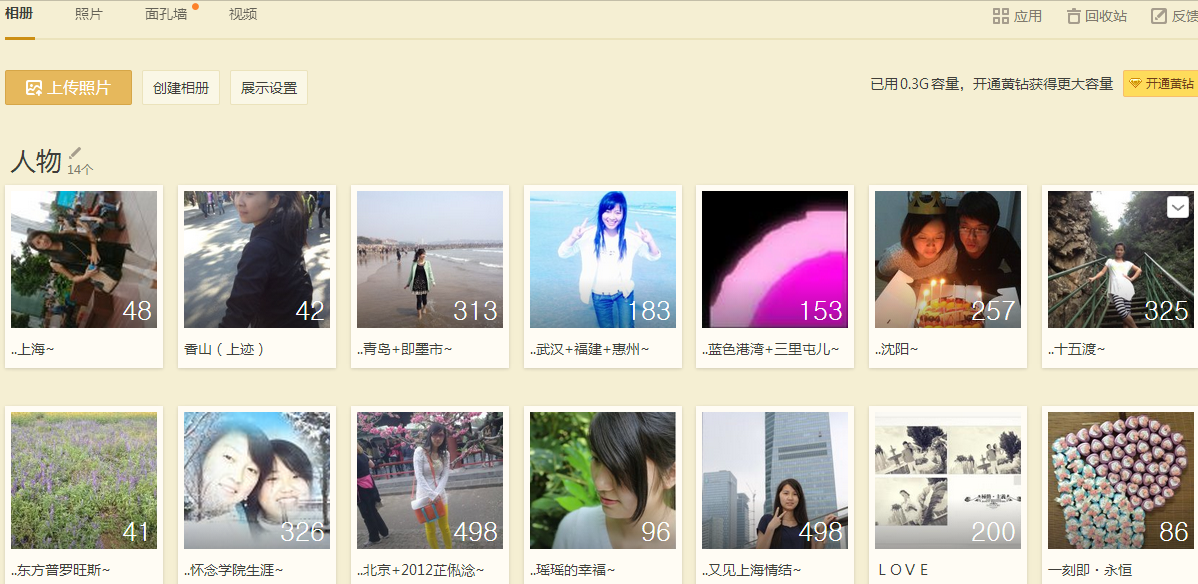Open the ..东方普罗旺斯~ album

[x=84, y=480]
